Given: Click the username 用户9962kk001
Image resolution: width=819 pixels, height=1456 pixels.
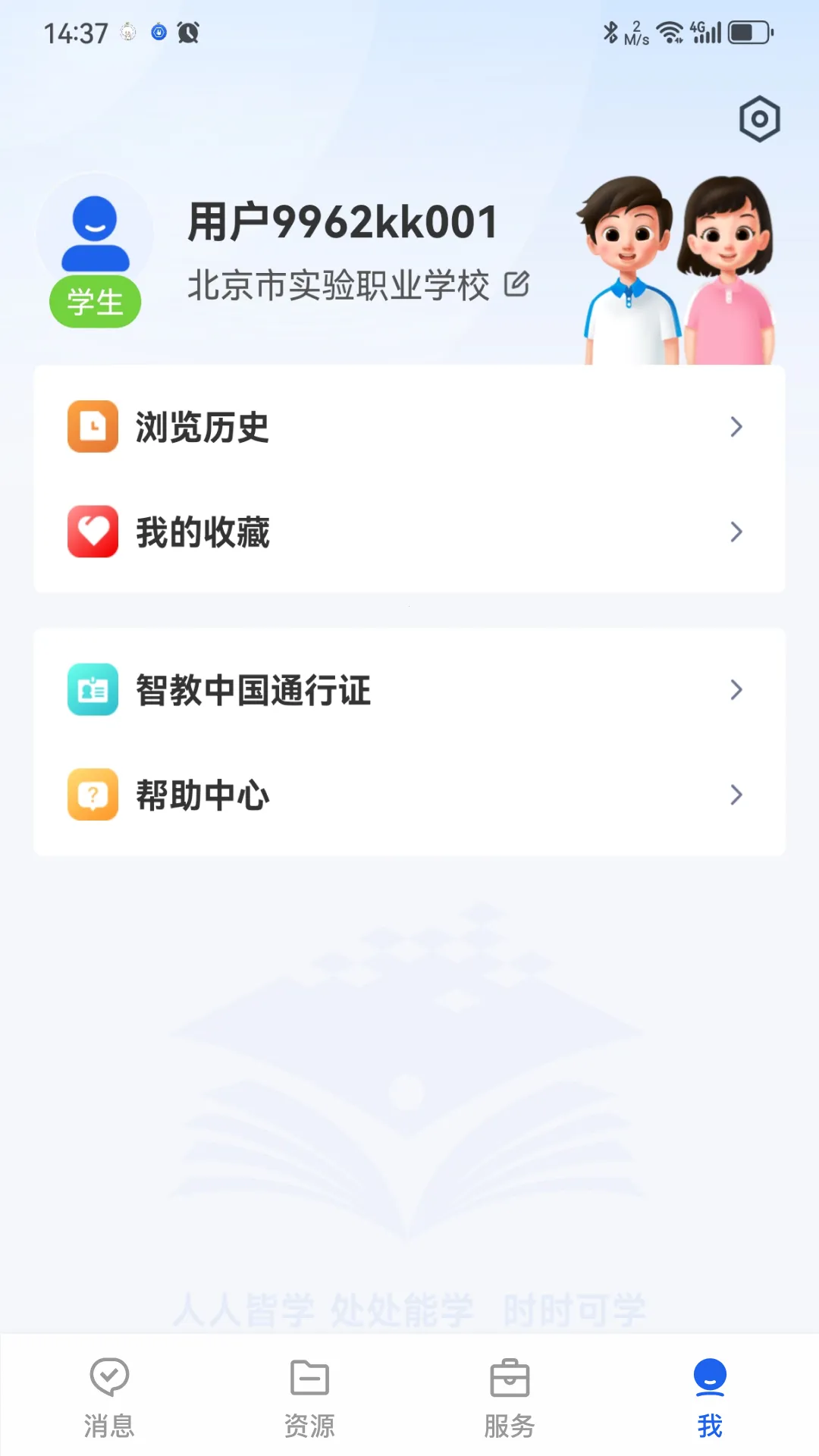Looking at the screenshot, I should pyautogui.click(x=342, y=221).
